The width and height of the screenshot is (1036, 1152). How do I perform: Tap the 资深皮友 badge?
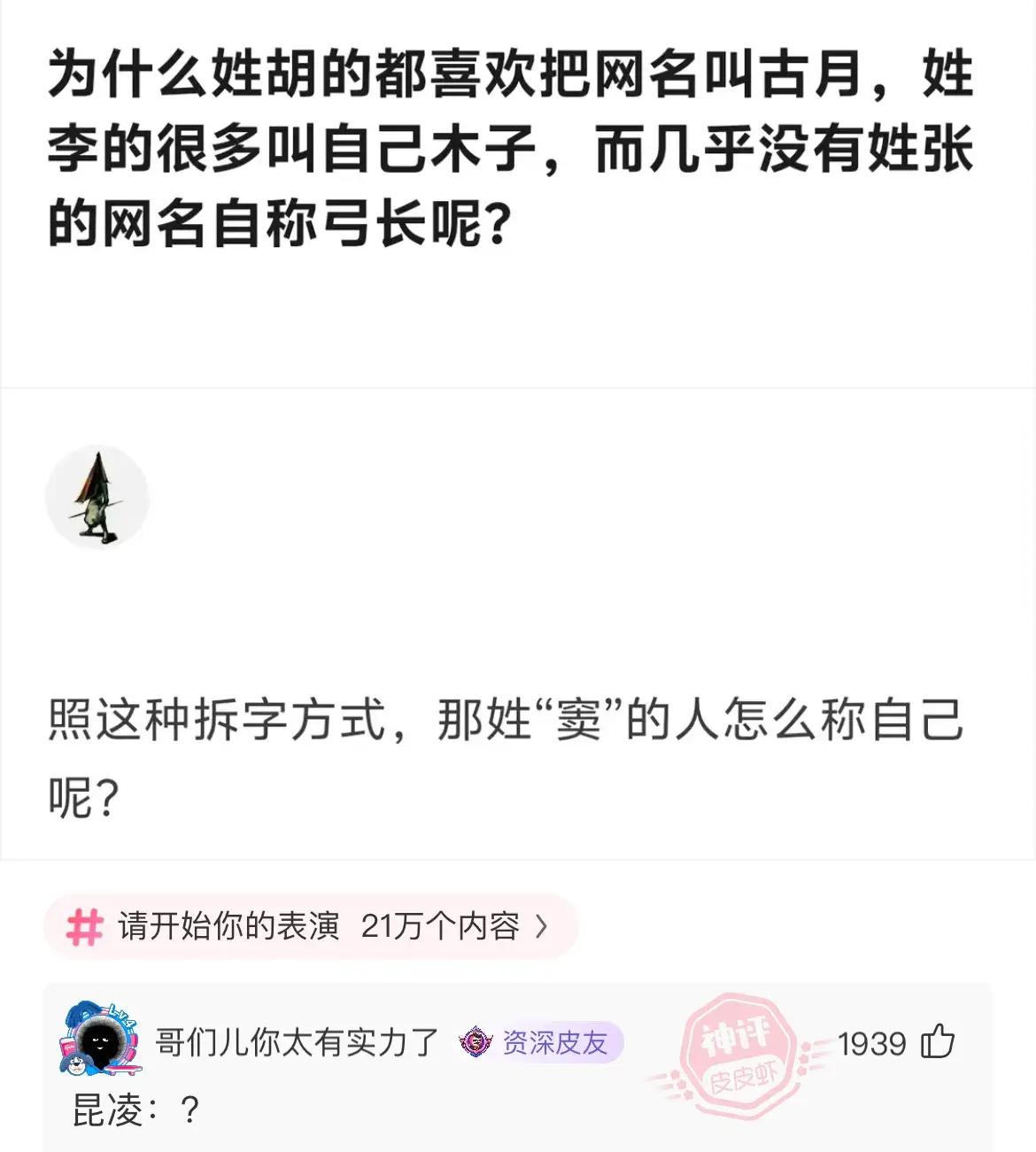coord(541,1042)
